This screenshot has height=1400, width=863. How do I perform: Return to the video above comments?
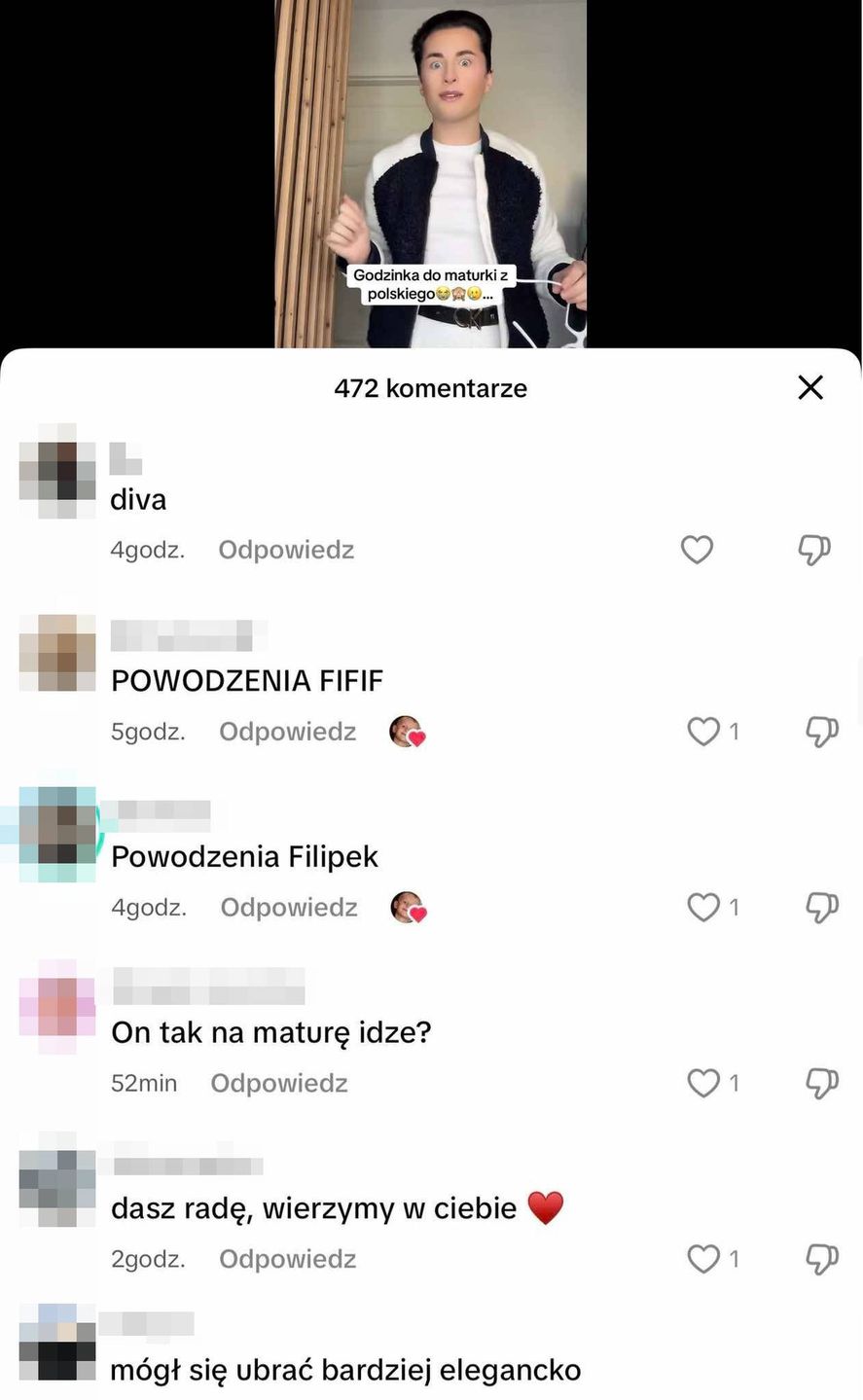pos(431,175)
